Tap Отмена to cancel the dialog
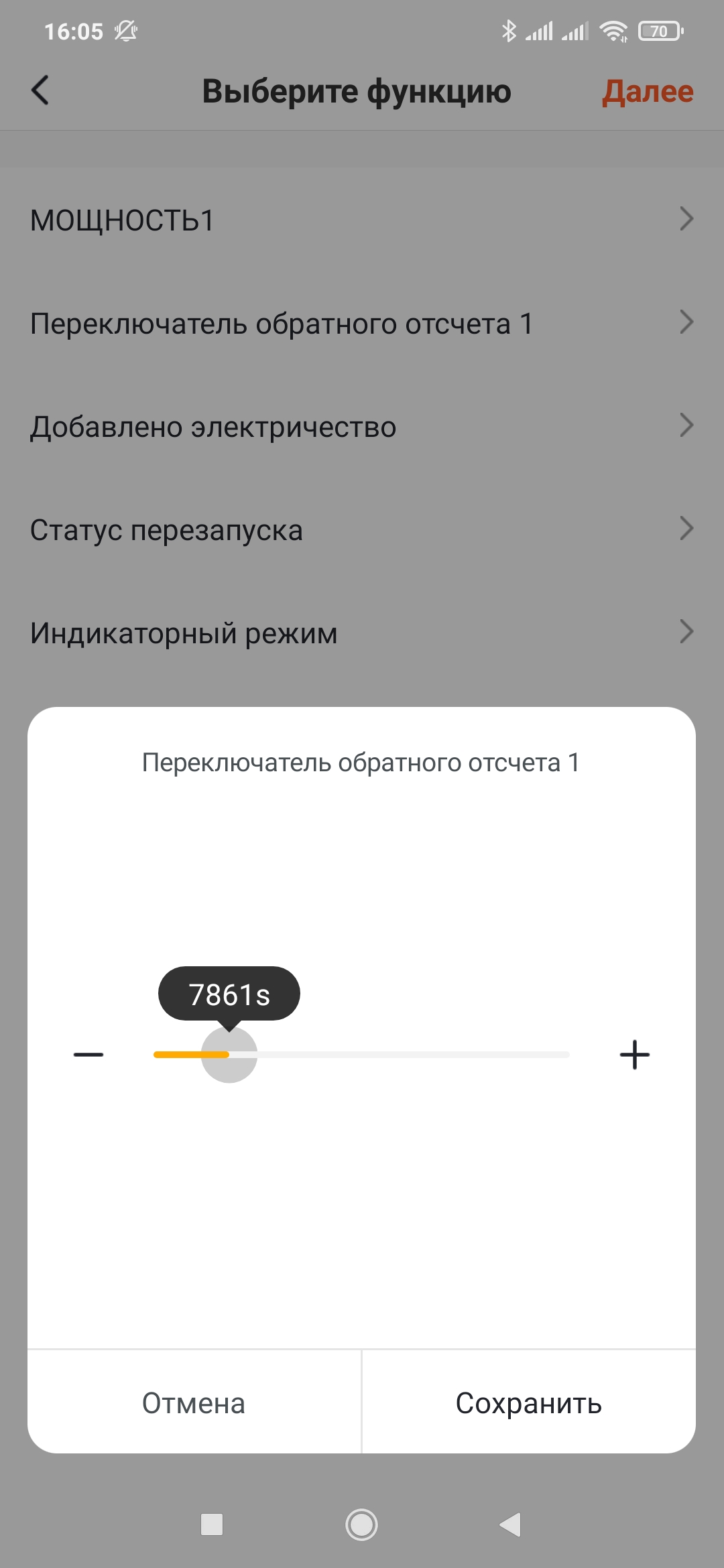Viewport: 724px width, 1568px height. pyautogui.click(x=194, y=1402)
